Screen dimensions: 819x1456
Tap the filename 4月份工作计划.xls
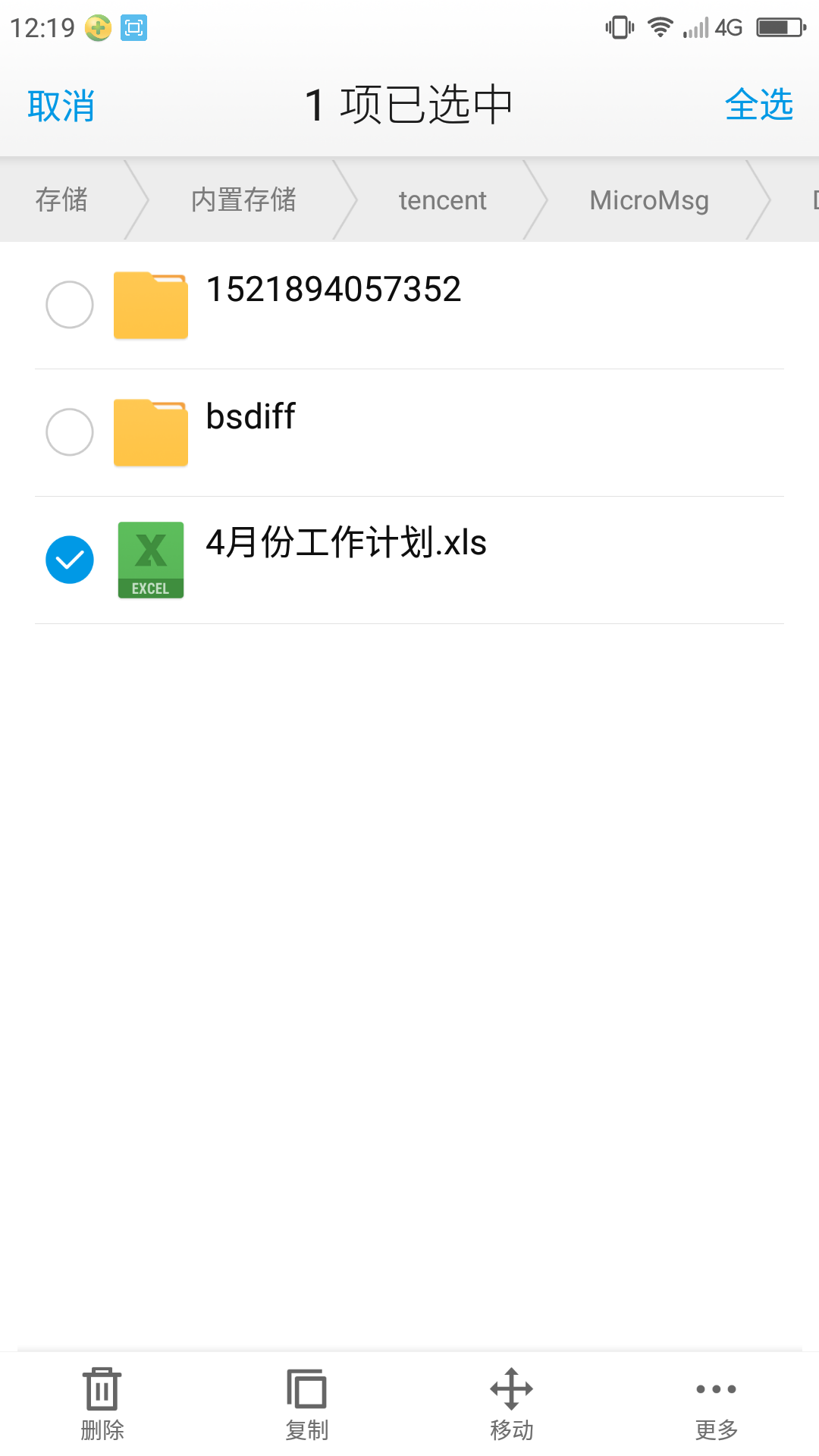346,543
